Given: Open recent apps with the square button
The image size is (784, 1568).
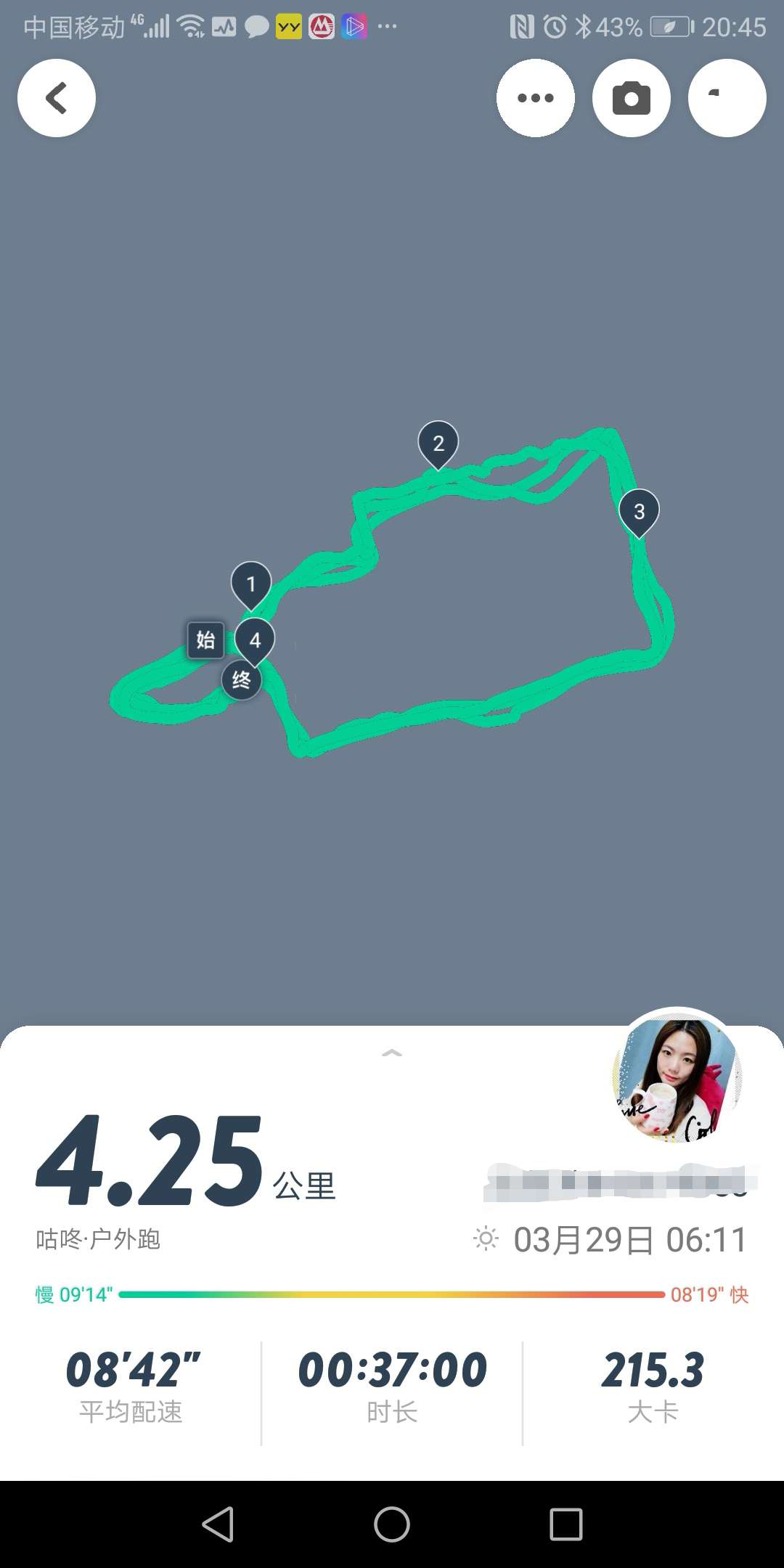Looking at the screenshot, I should pos(566,1524).
